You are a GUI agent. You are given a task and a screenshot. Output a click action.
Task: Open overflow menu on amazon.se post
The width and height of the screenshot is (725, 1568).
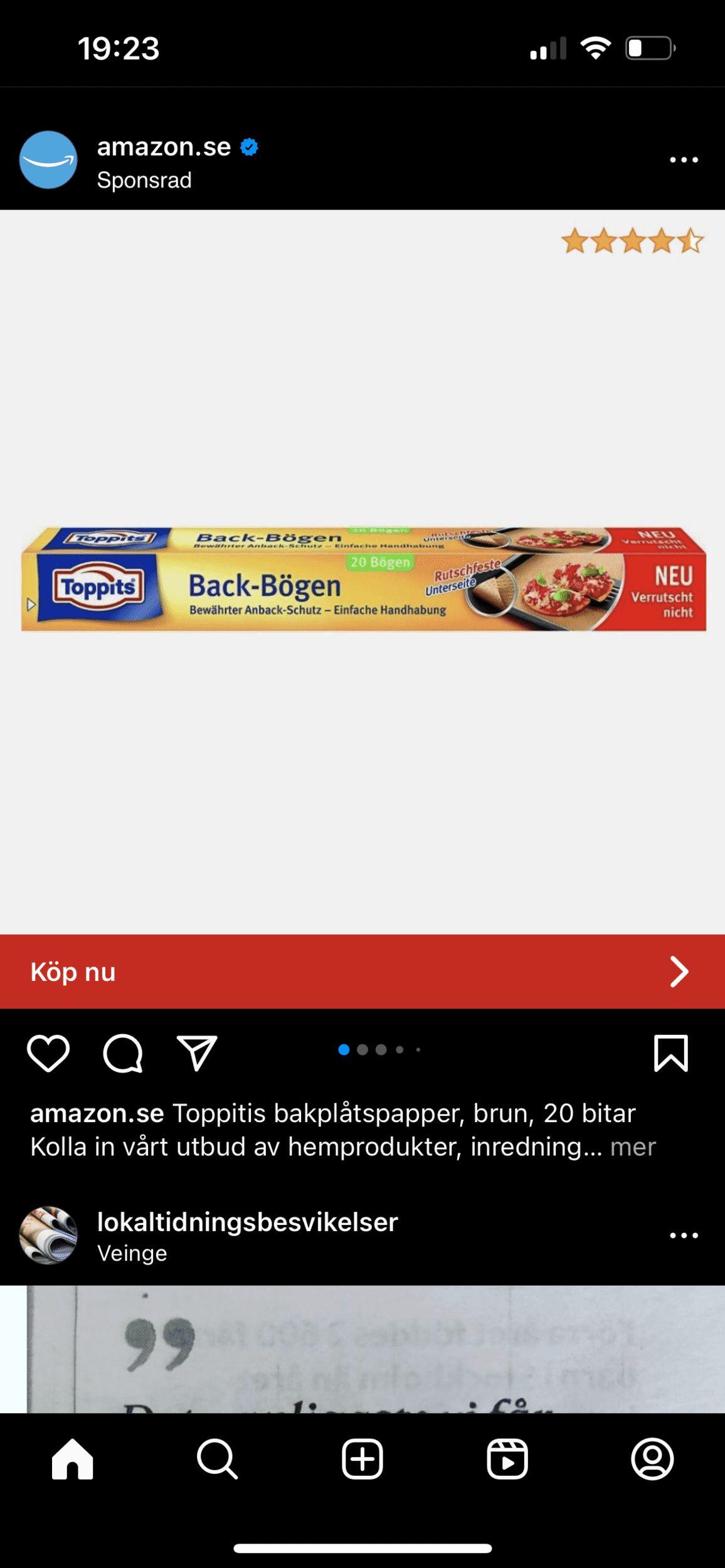click(x=683, y=160)
